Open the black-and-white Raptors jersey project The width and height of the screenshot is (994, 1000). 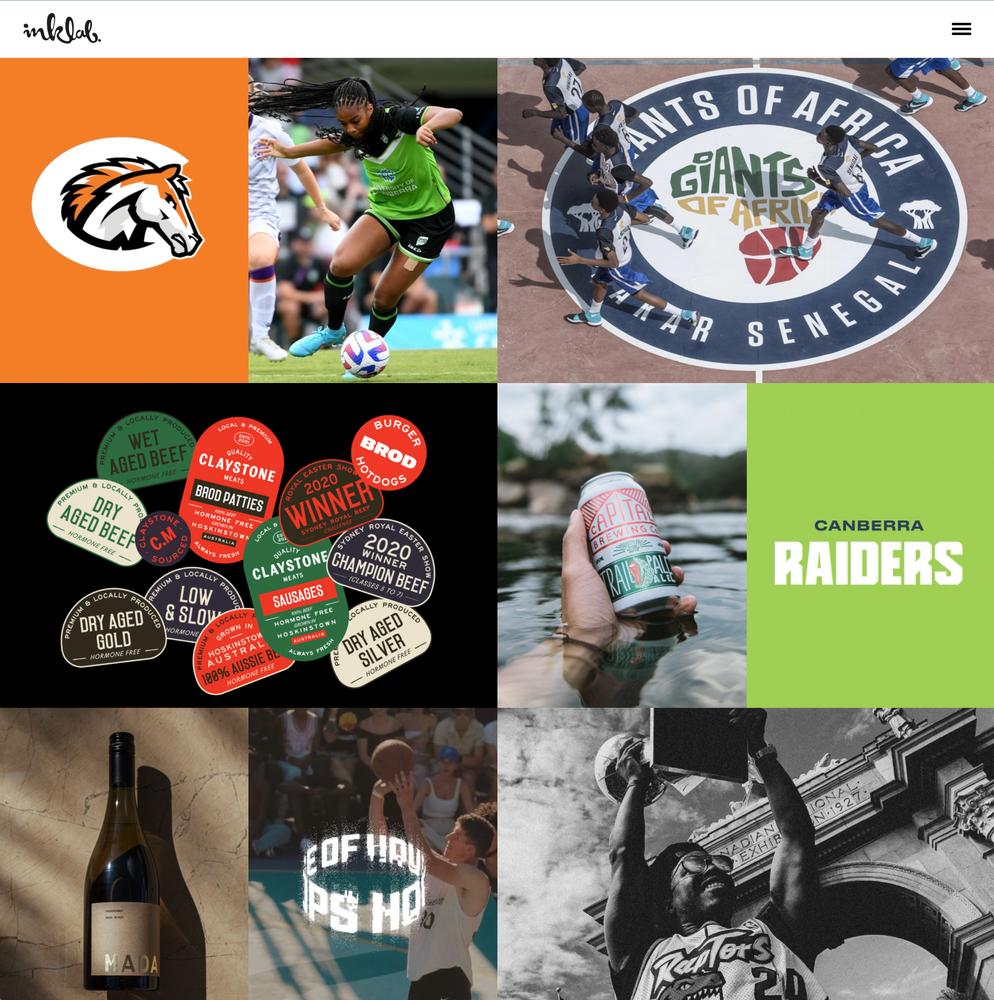(745, 855)
